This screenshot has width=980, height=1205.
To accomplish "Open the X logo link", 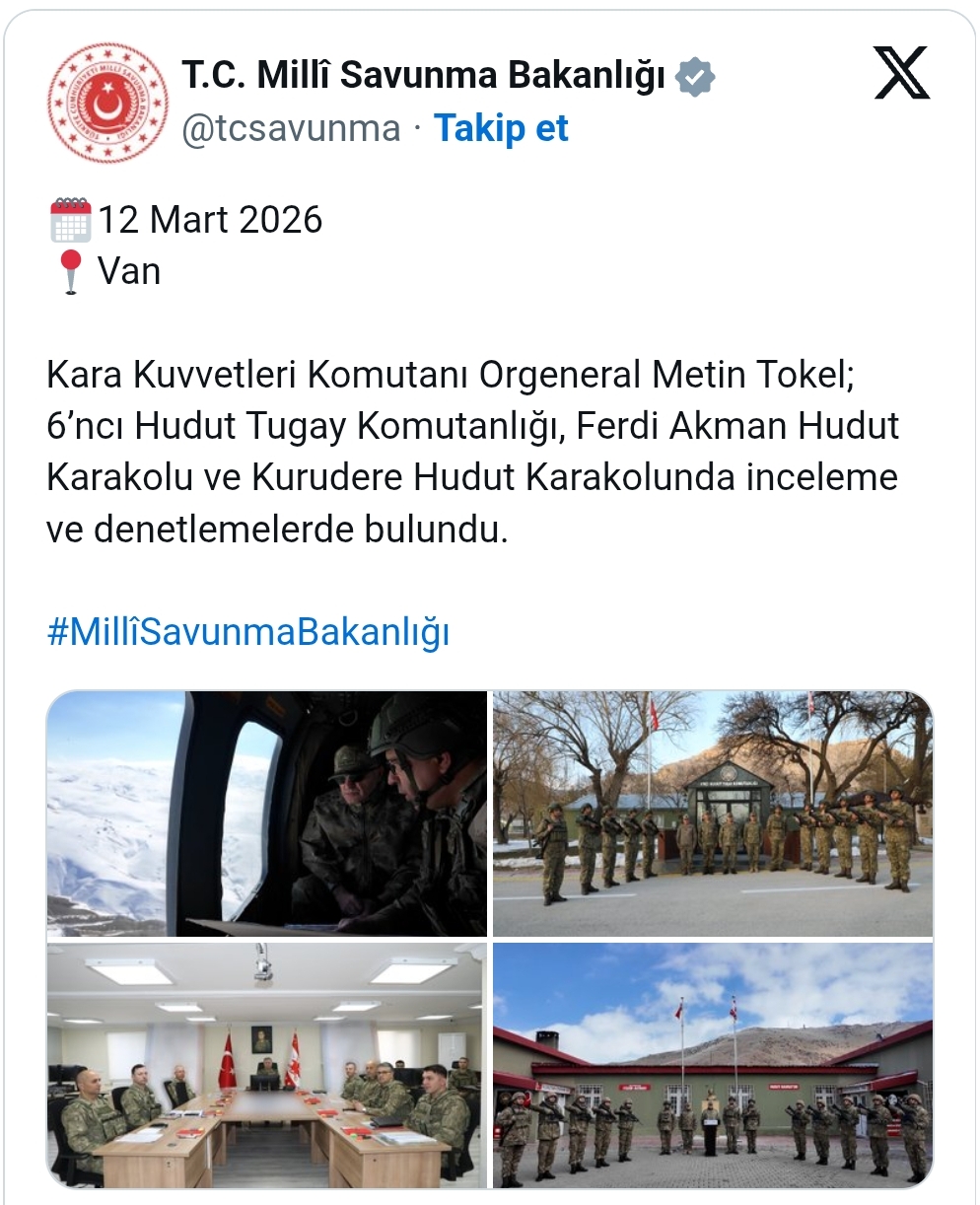I will 901,73.
